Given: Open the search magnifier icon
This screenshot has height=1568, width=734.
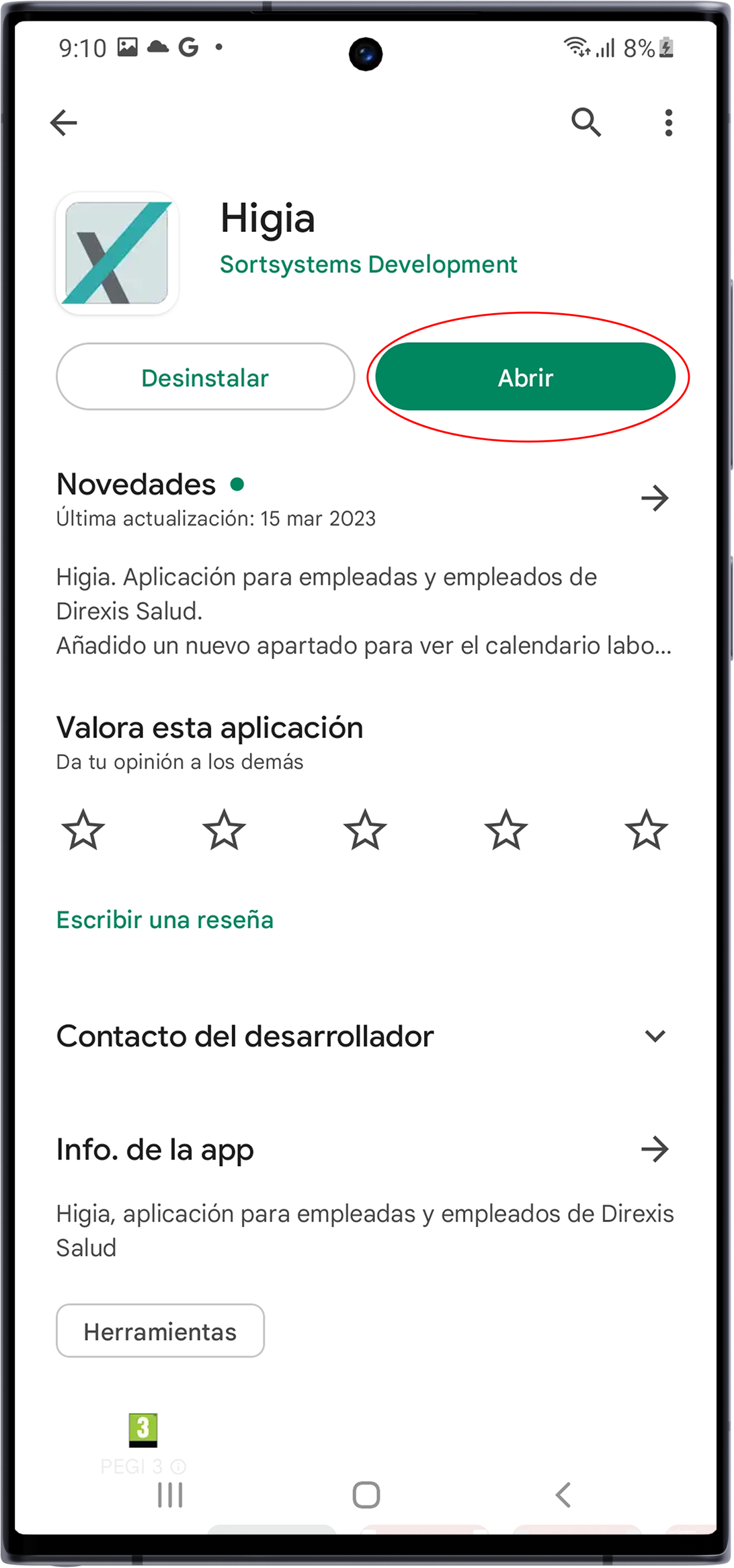Looking at the screenshot, I should point(586,122).
